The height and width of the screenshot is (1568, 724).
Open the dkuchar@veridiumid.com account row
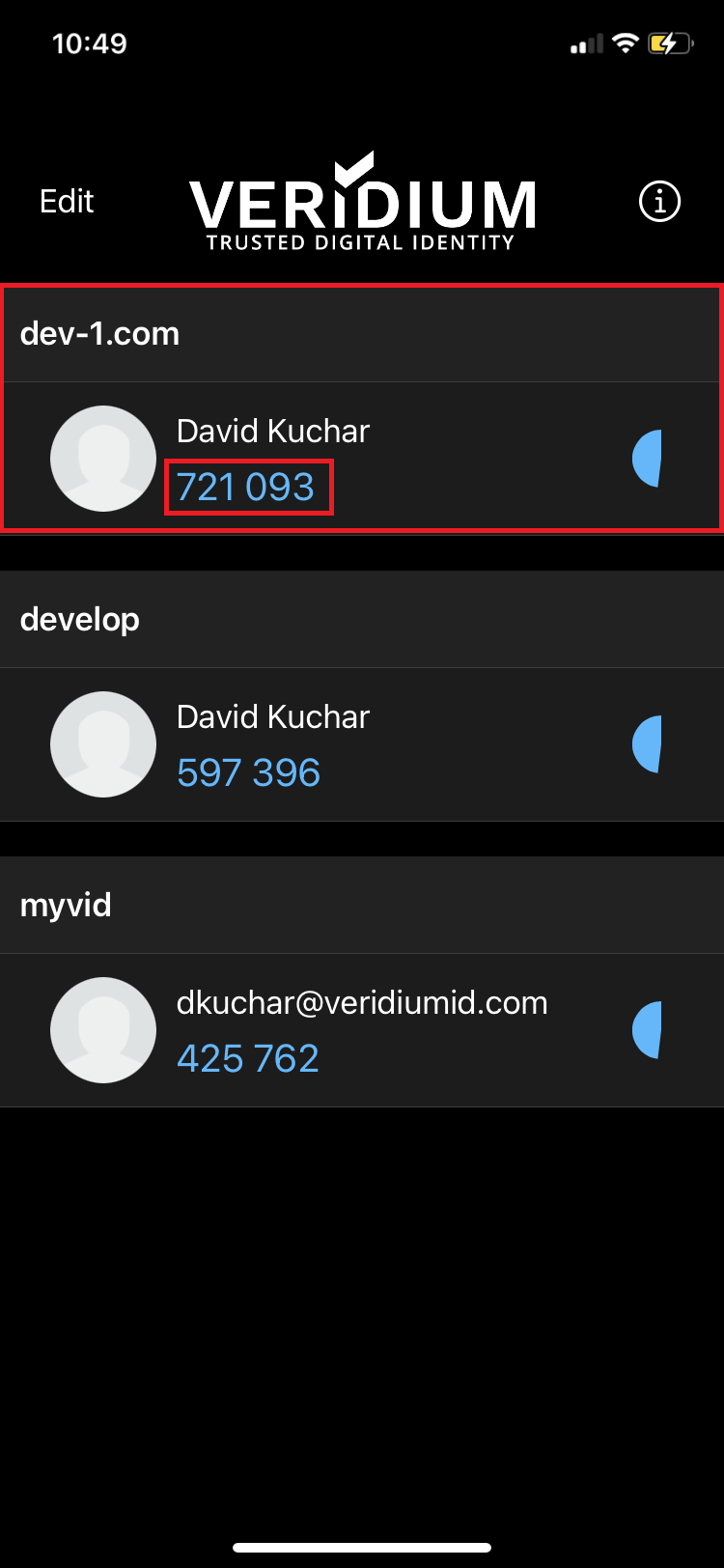[x=362, y=1030]
